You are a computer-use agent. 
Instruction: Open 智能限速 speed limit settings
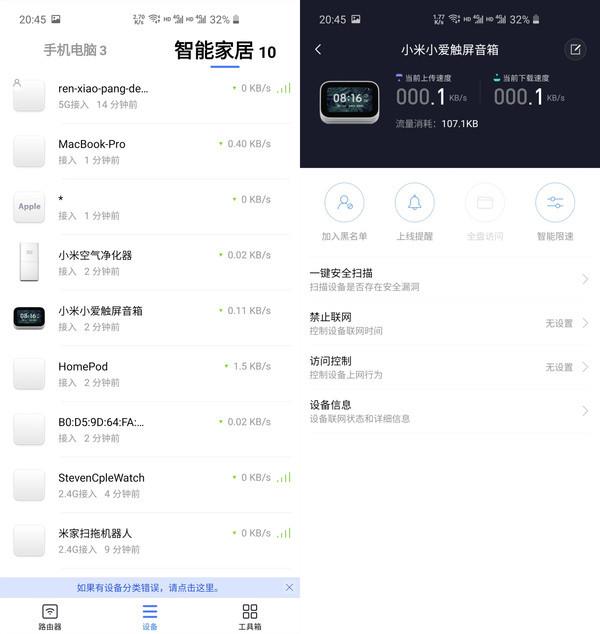(555, 212)
